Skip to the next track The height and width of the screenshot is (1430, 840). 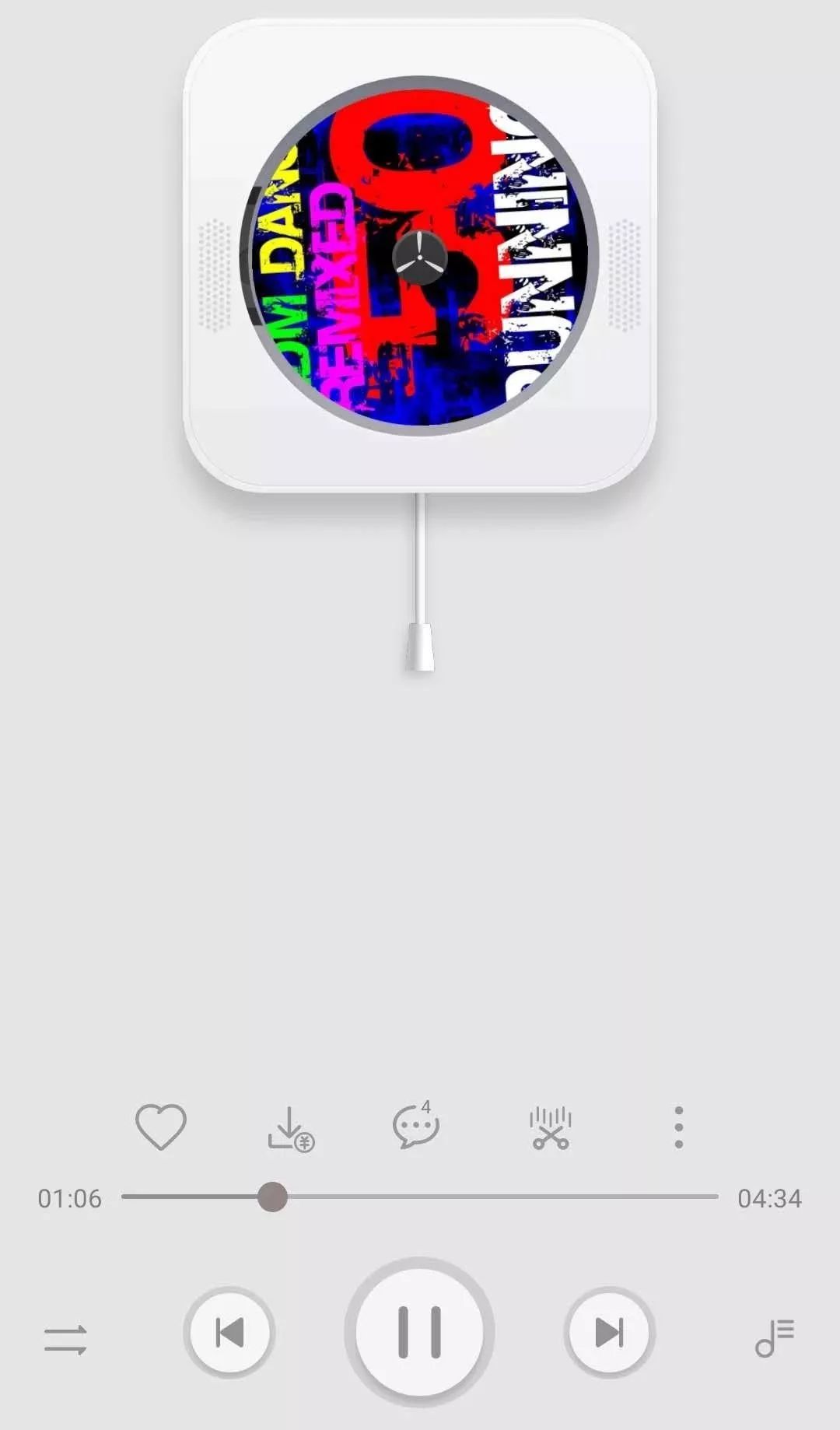pos(609,1332)
